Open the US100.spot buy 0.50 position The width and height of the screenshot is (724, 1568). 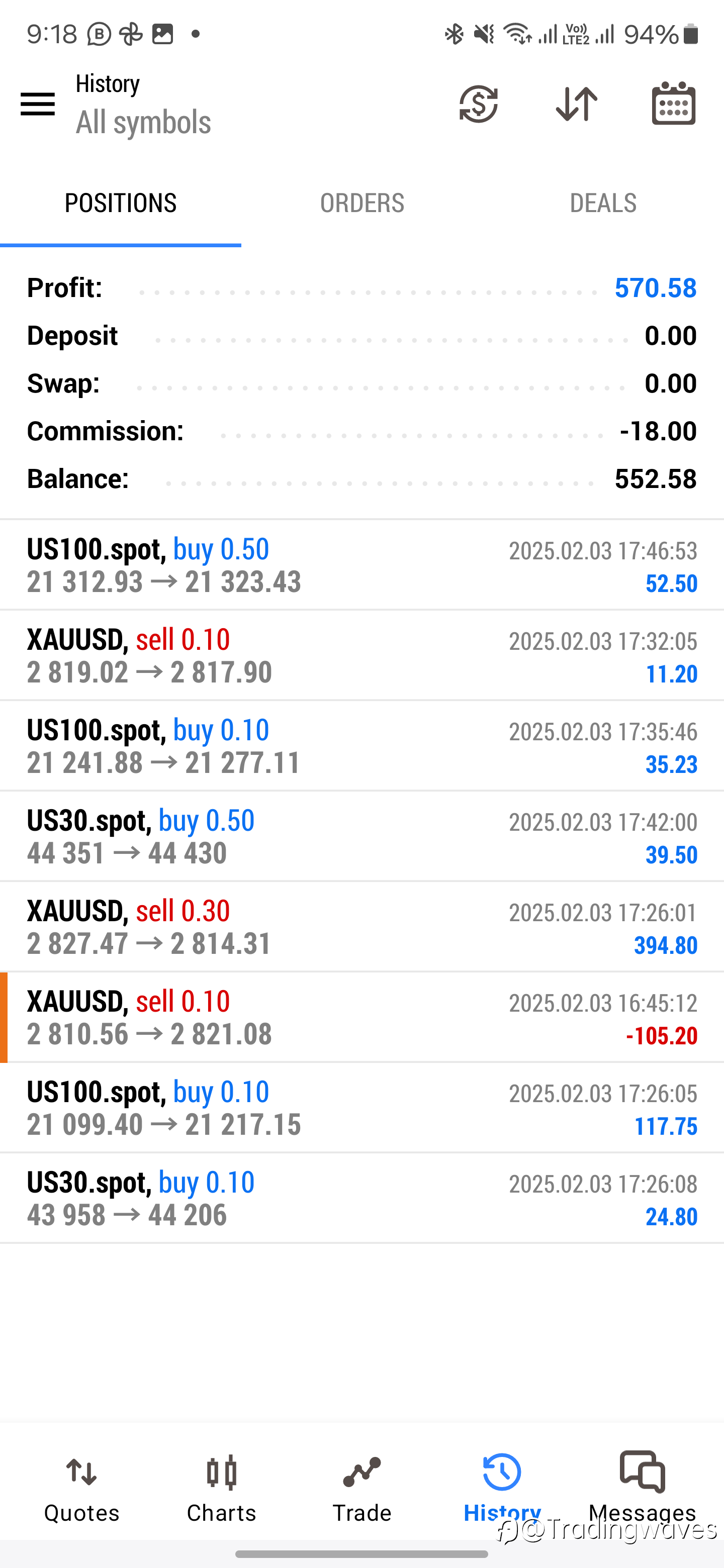coord(361,565)
